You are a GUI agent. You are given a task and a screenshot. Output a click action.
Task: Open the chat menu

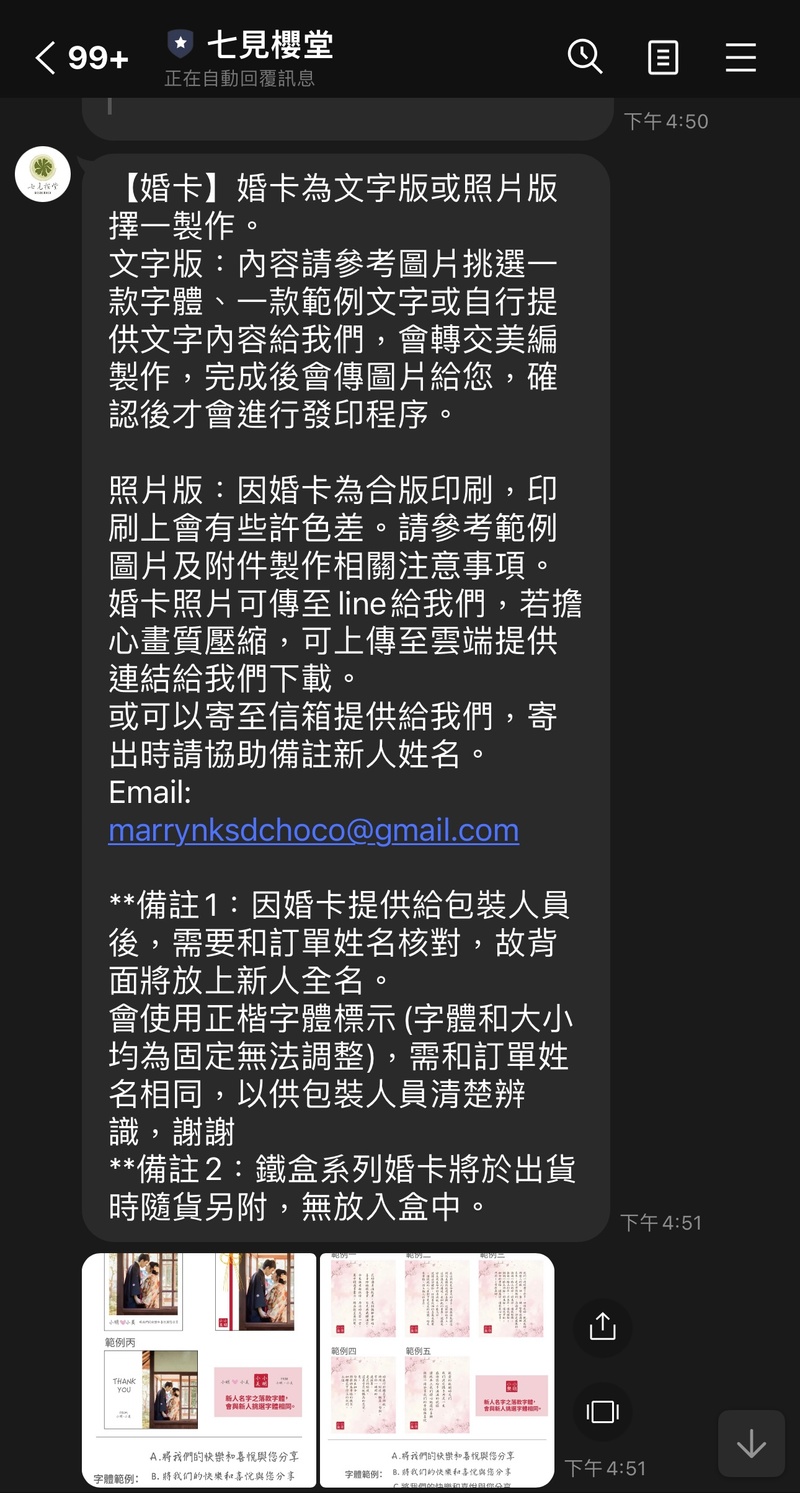tap(740, 57)
